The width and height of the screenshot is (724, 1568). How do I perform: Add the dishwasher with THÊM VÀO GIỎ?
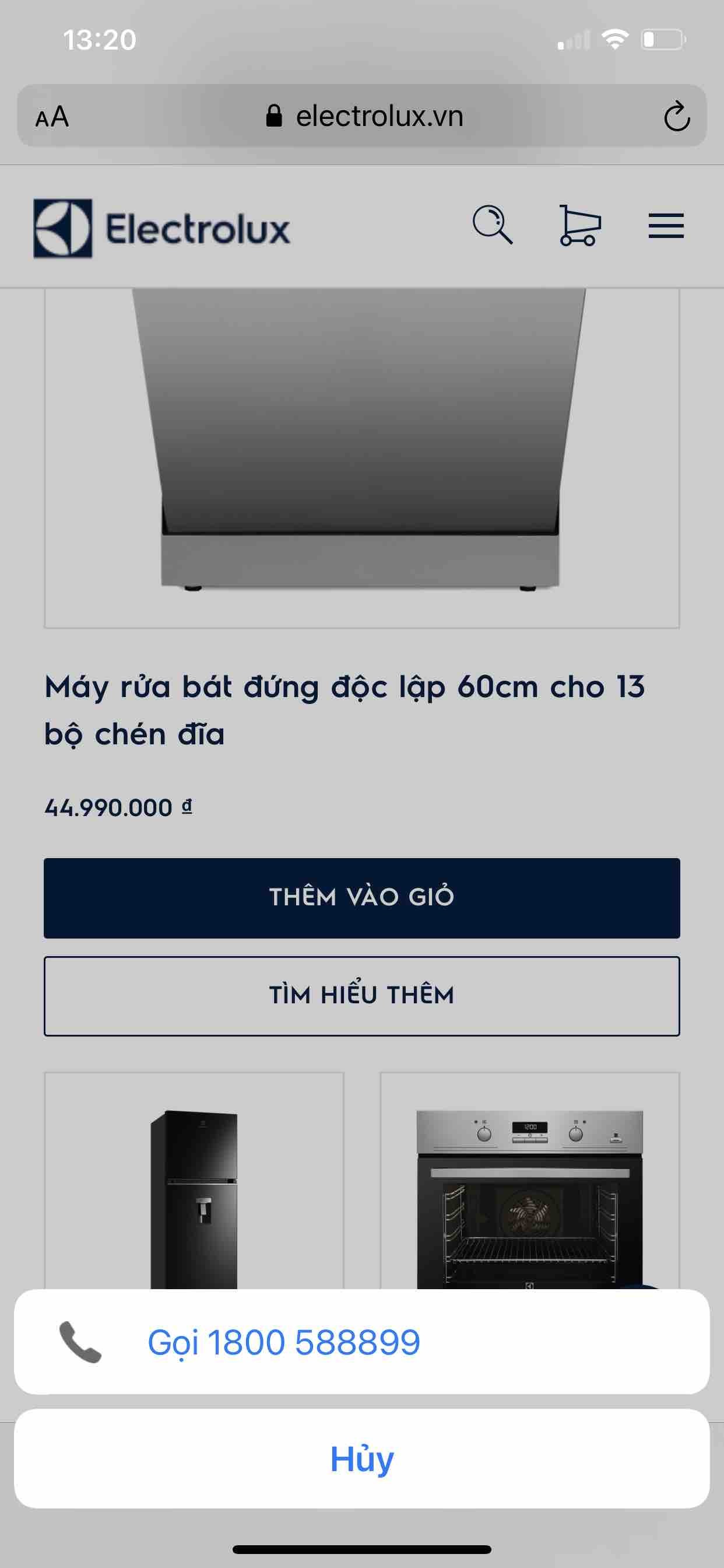[361, 898]
